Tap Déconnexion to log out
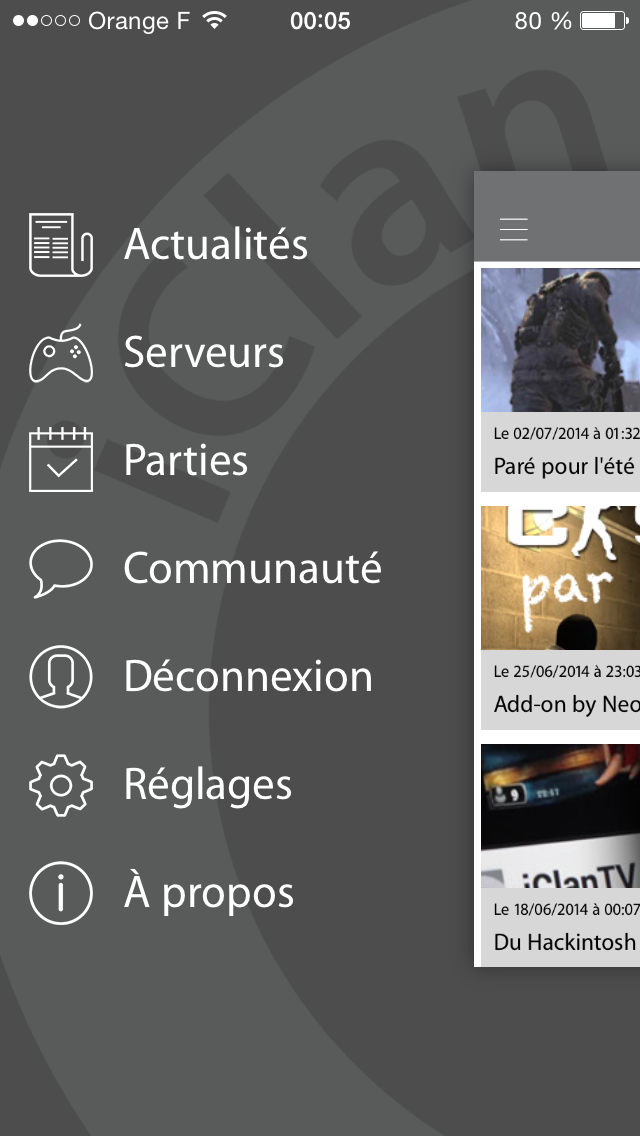Screen dimensions: 640x1136 click(200, 676)
